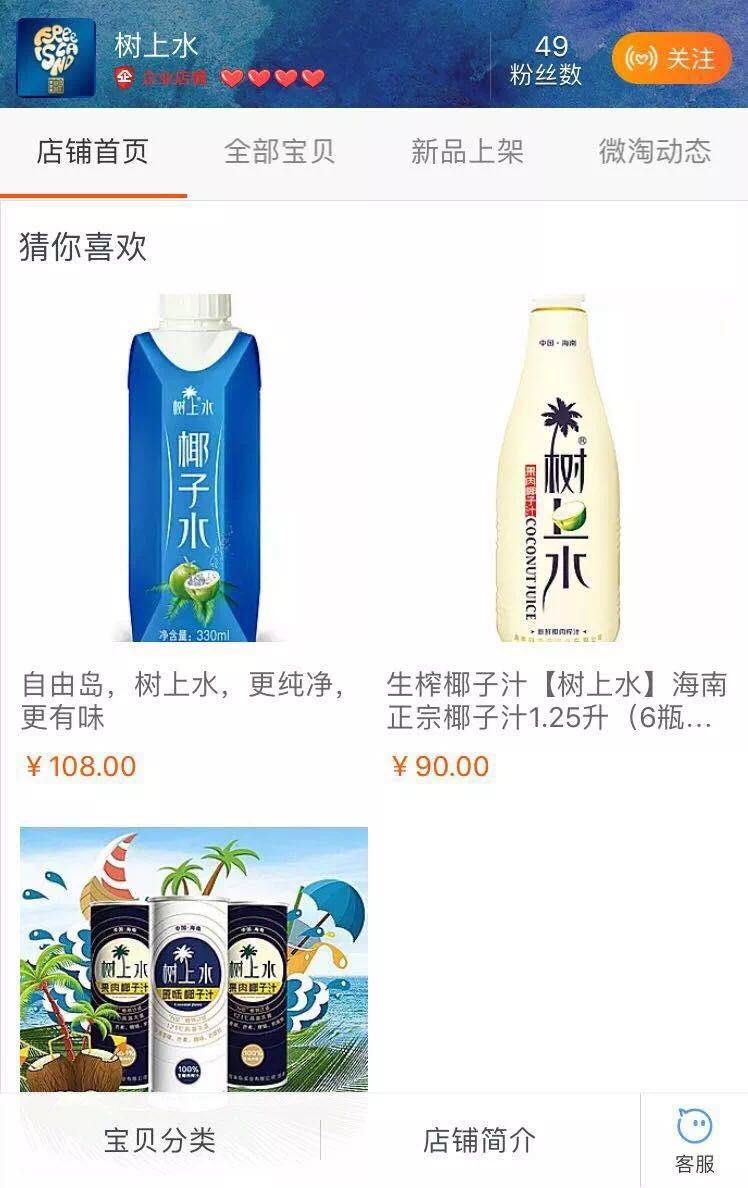Select the 店铺首页 tab

point(93,152)
